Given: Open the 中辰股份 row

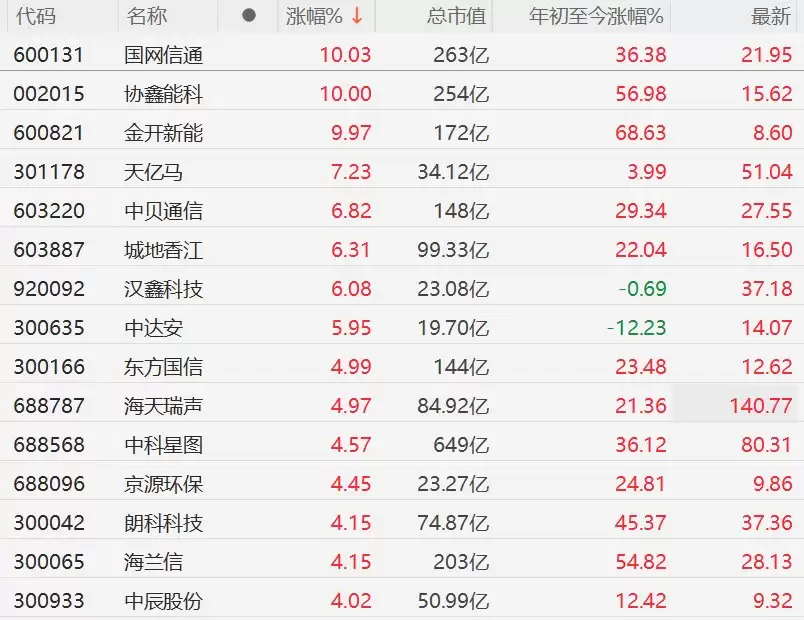Looking at the screenshot, I should (x=163, y=601).
